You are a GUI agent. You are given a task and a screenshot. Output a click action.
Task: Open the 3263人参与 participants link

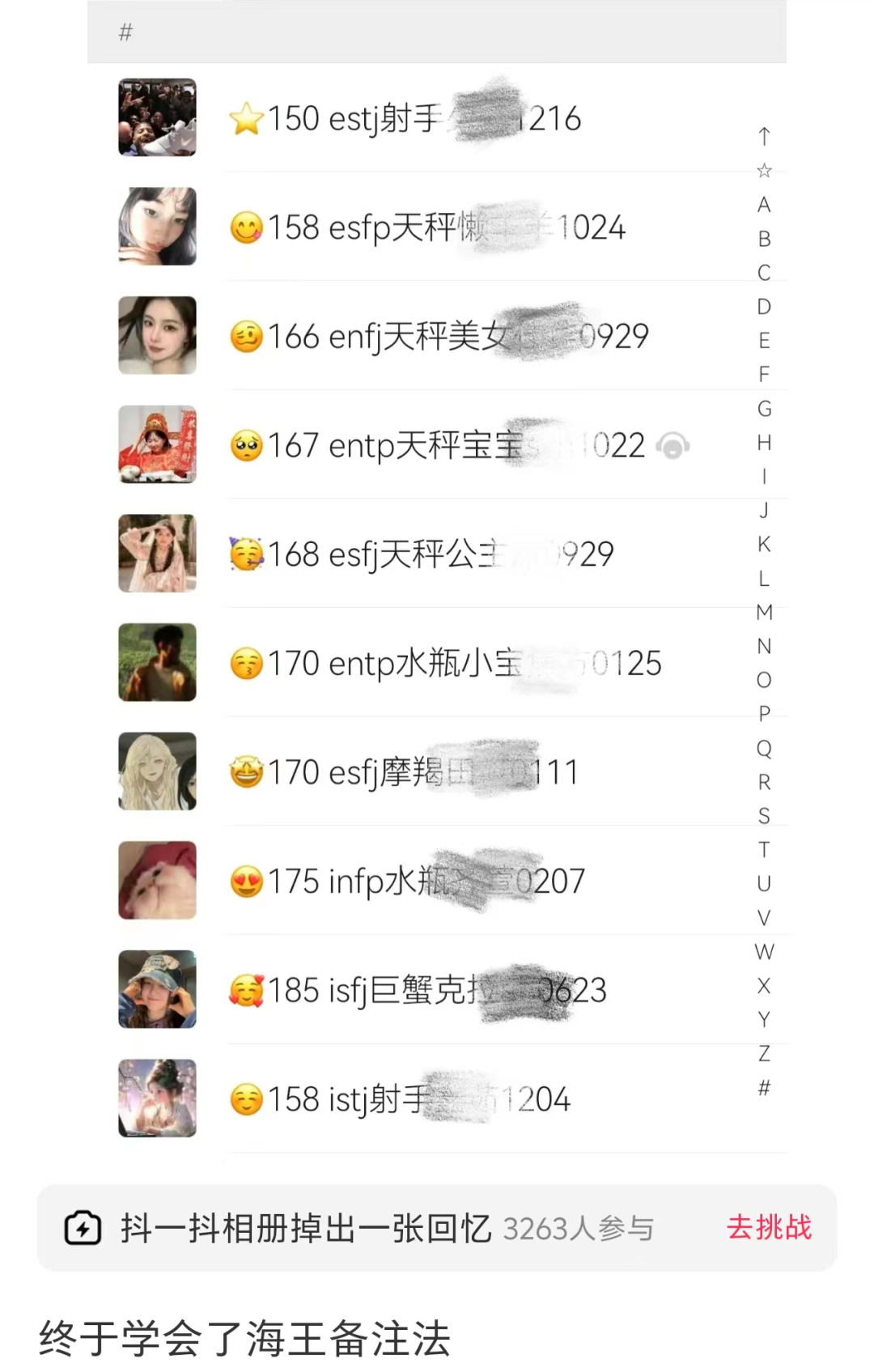pyautogui.click(x=579, y=1228)
